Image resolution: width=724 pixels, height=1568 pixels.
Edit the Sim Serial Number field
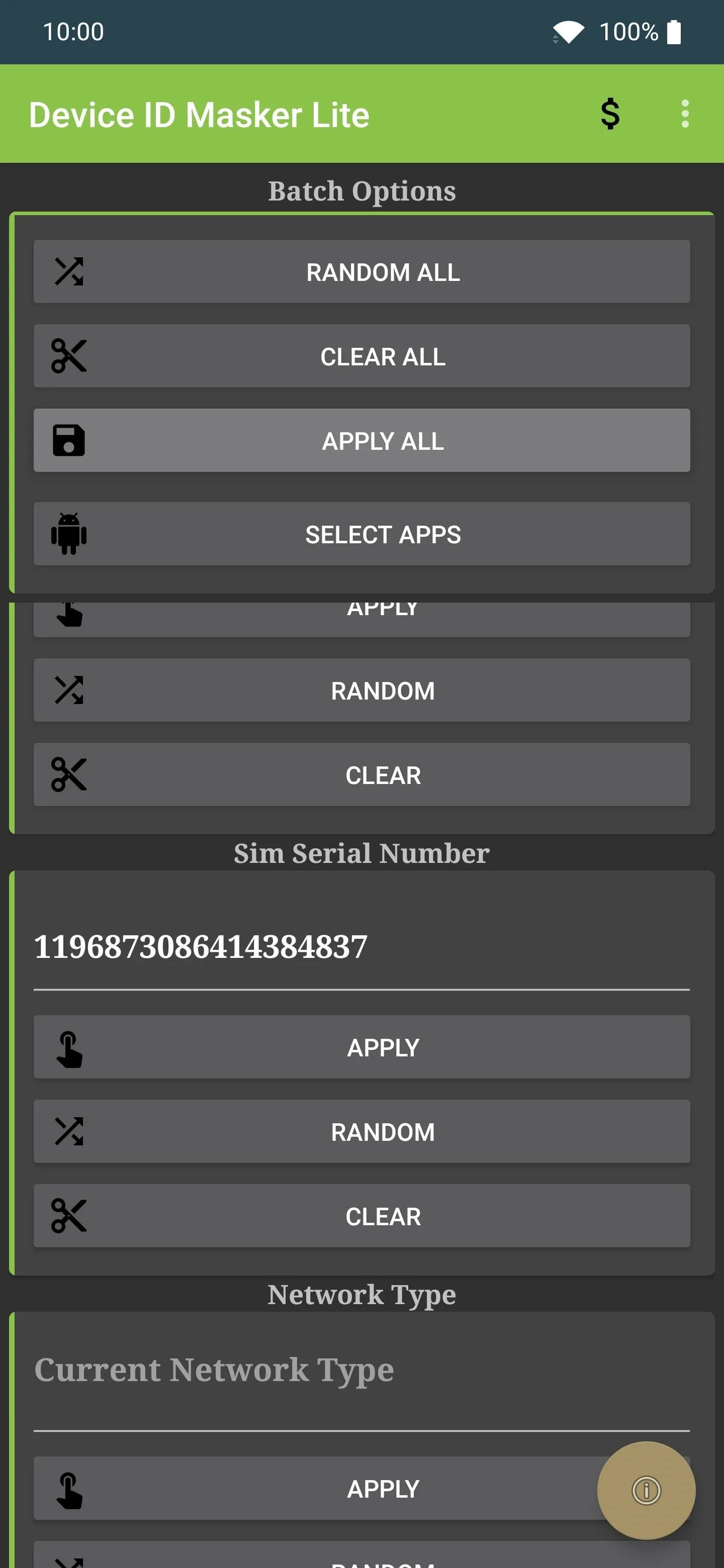pyautogui.click(x=361, y=947)
